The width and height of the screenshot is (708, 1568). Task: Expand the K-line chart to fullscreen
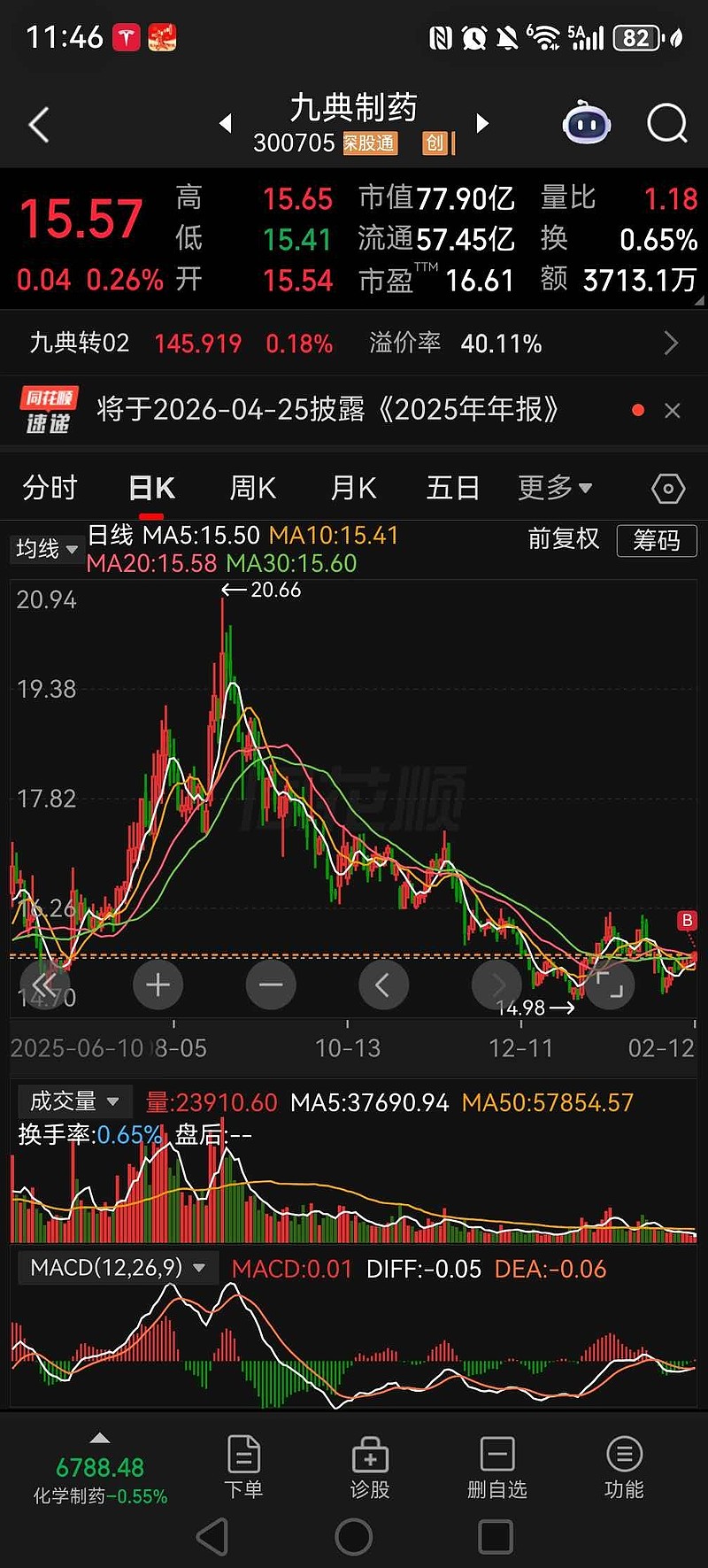tap(610, 985)
